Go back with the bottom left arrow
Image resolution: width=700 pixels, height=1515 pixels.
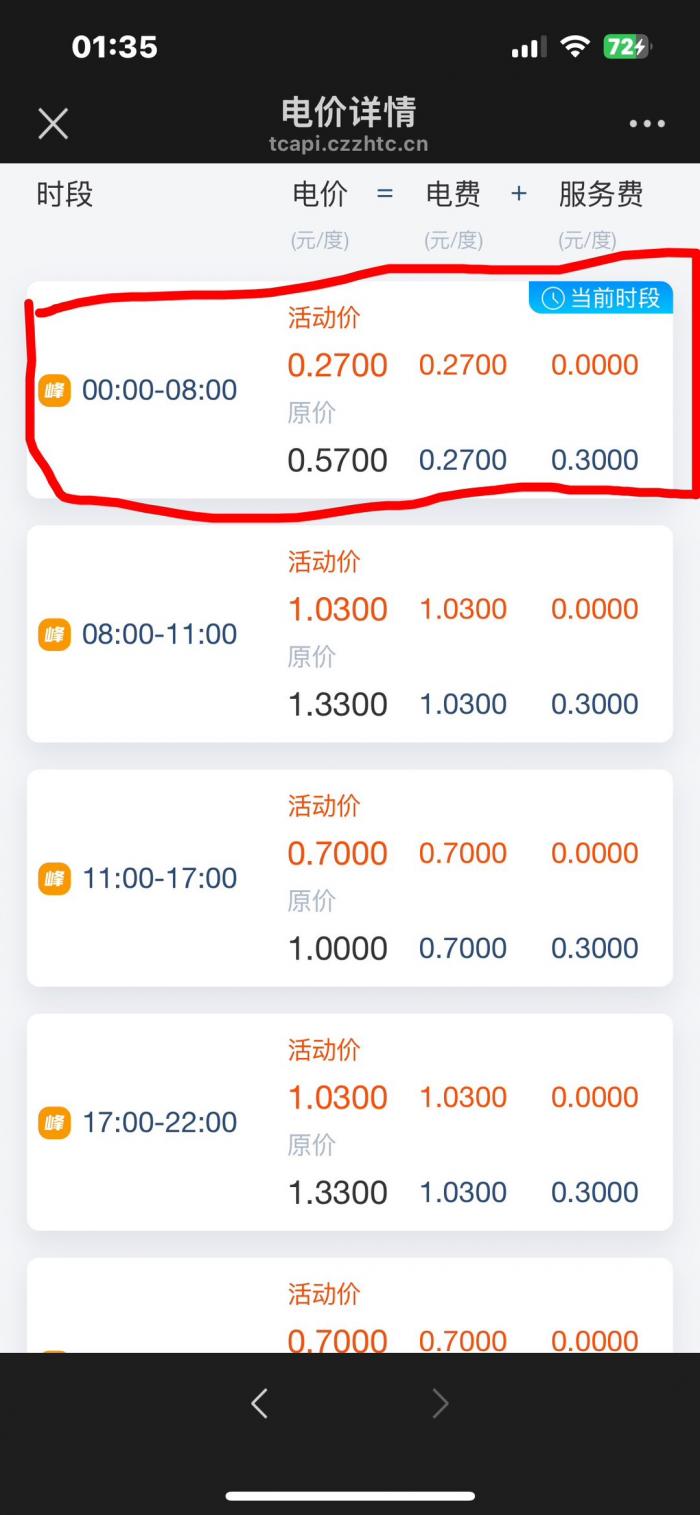click(259, 1404)
